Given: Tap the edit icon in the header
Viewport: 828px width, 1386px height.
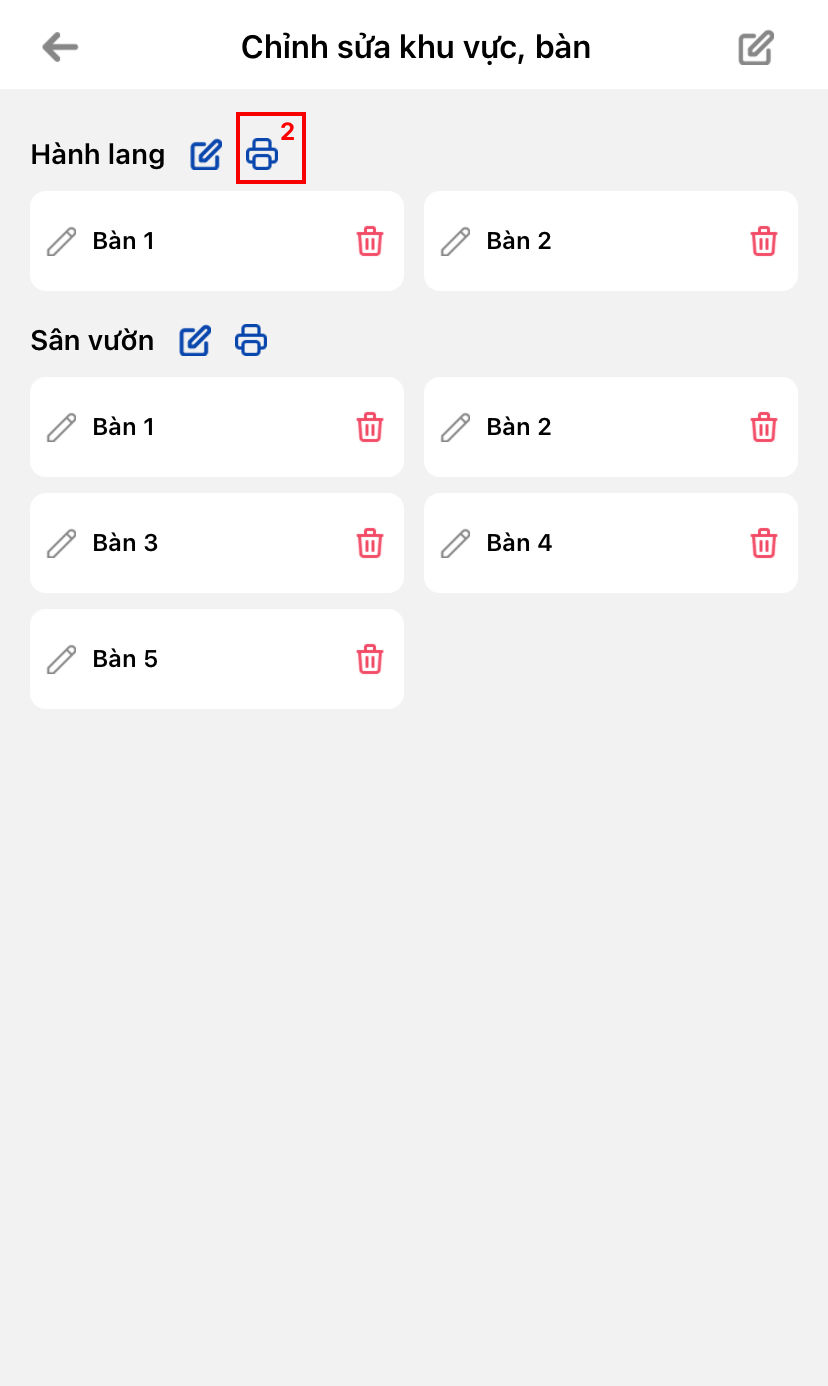Looking at the screenshot, I should pos(756,48).
